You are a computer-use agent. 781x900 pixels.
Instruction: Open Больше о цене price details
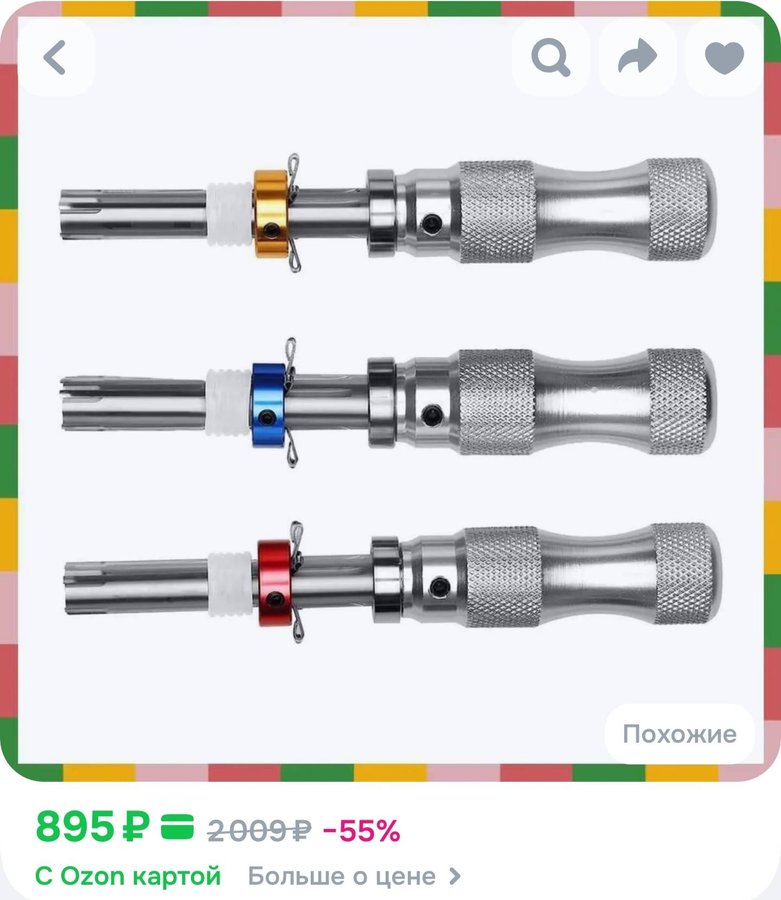[354, 876]
